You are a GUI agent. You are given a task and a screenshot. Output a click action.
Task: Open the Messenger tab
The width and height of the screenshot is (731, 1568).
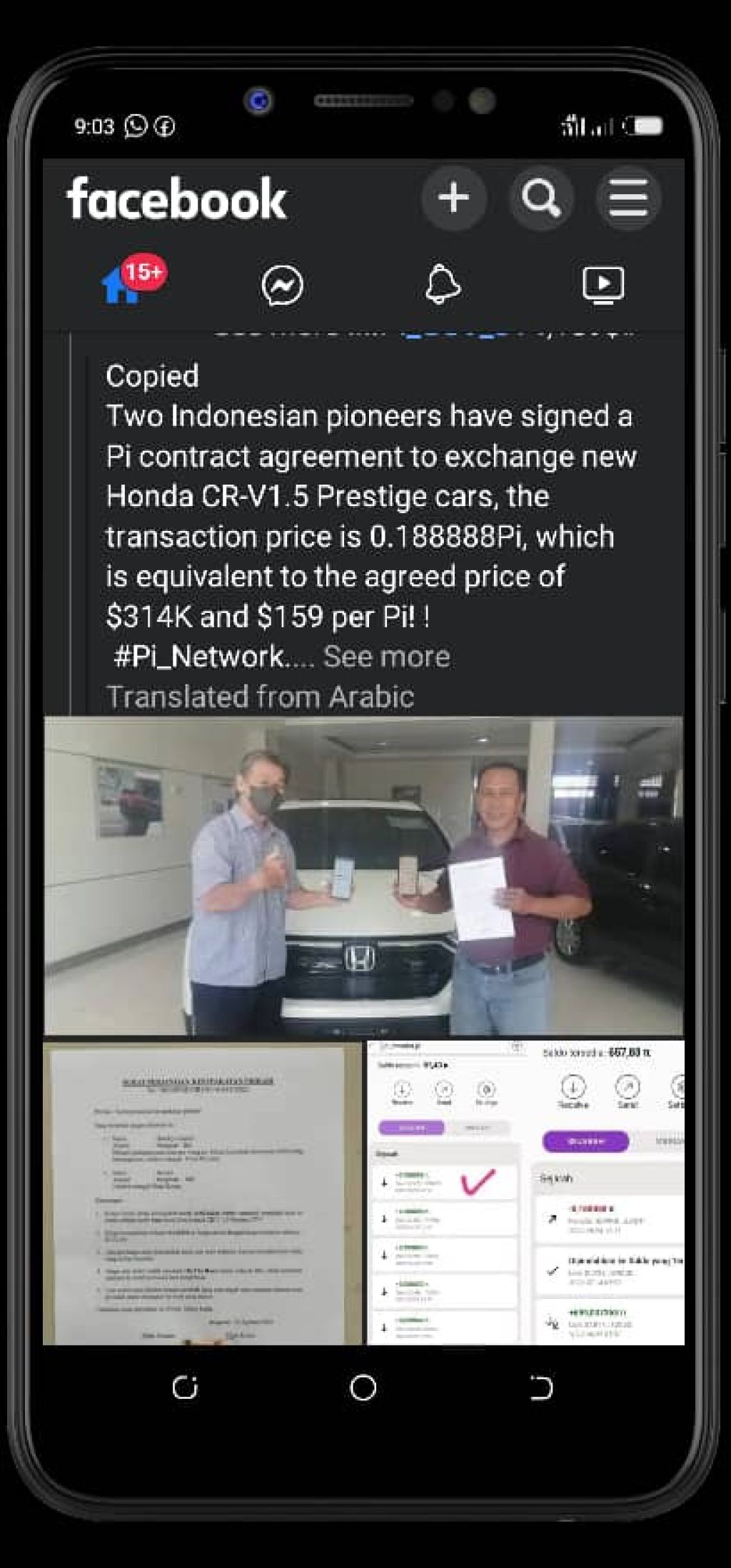pyautogui.click(x=282, y=285)
